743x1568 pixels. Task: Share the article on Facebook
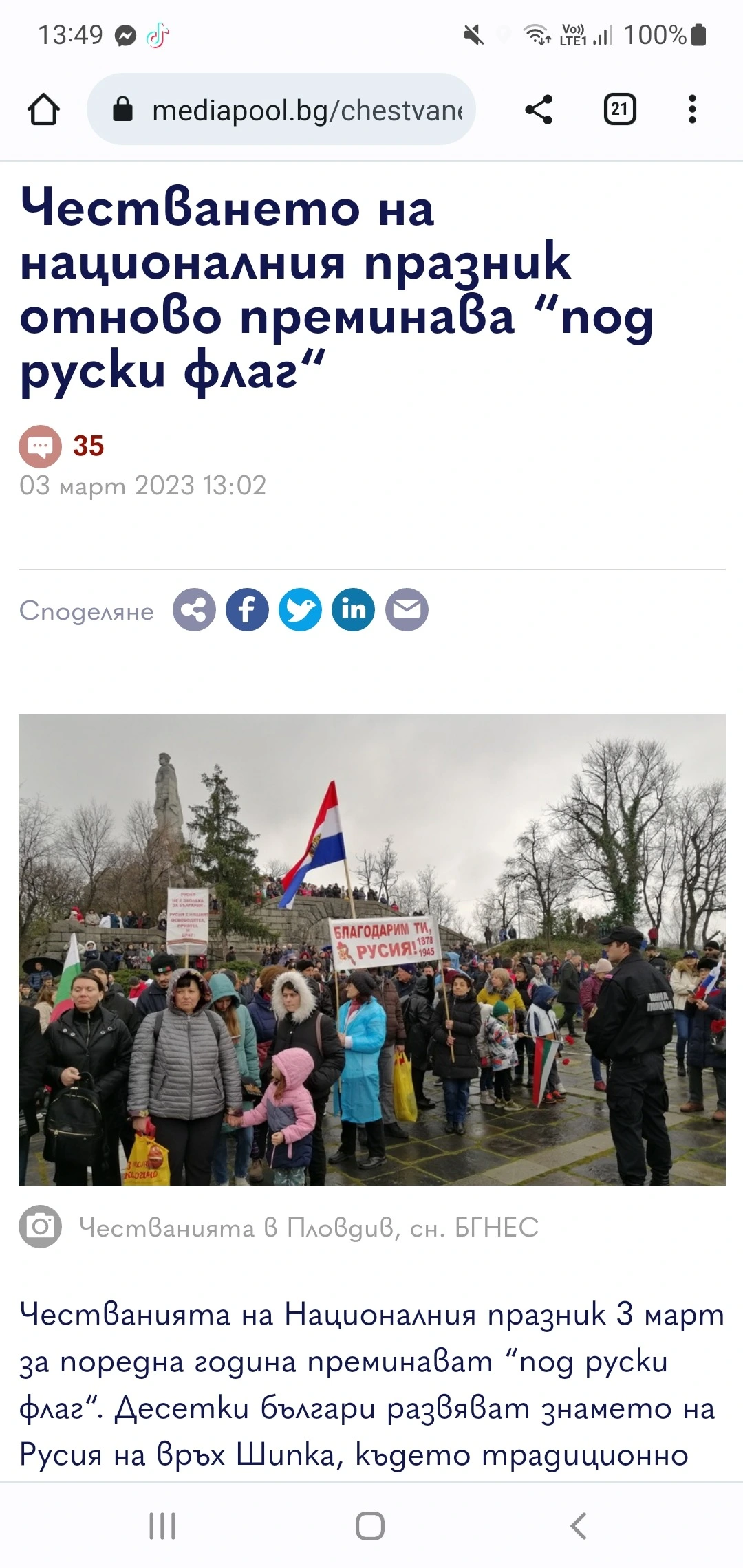pyautogui.click(x=247, y=609)
